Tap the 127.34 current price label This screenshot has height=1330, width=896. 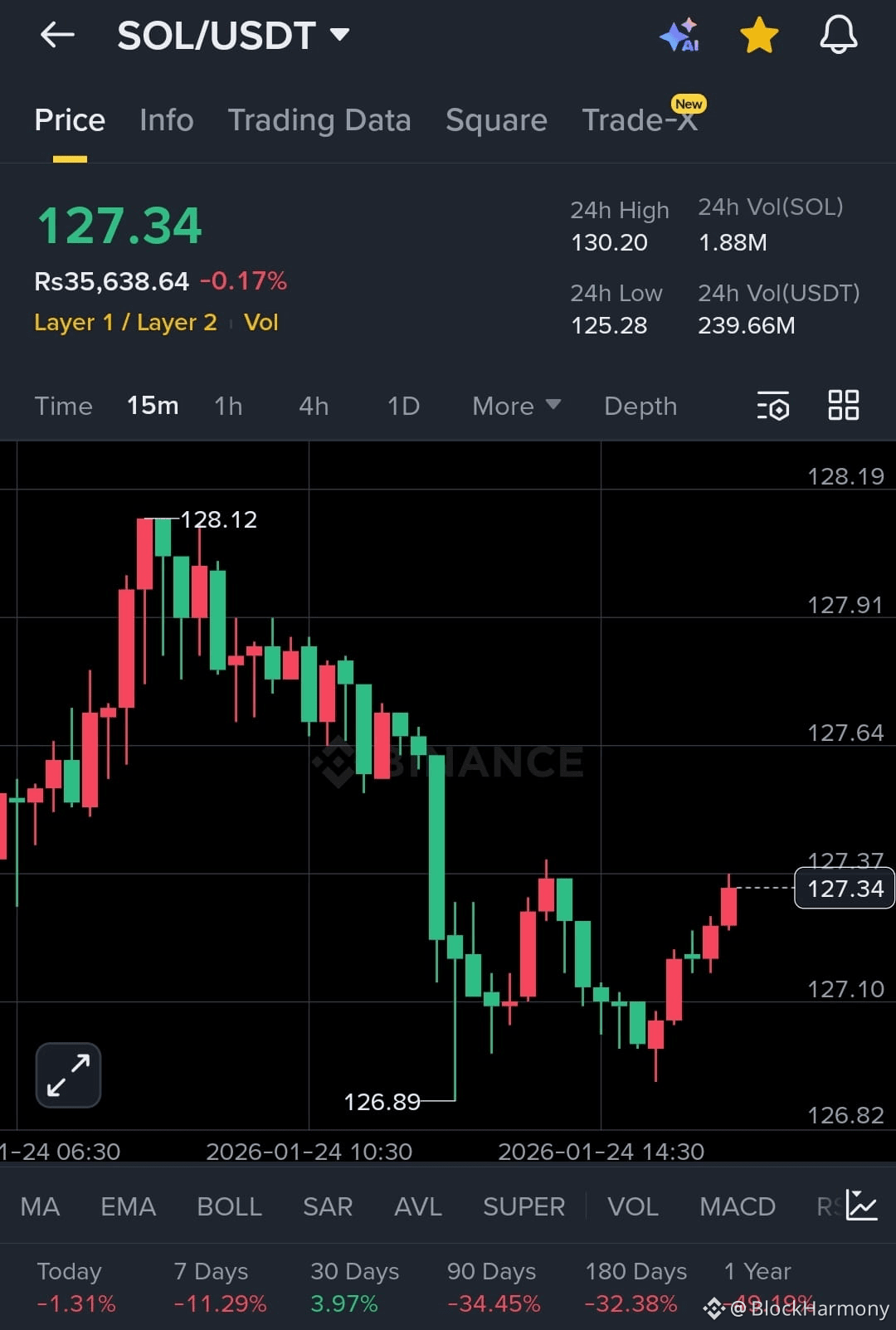coord(844,888)
